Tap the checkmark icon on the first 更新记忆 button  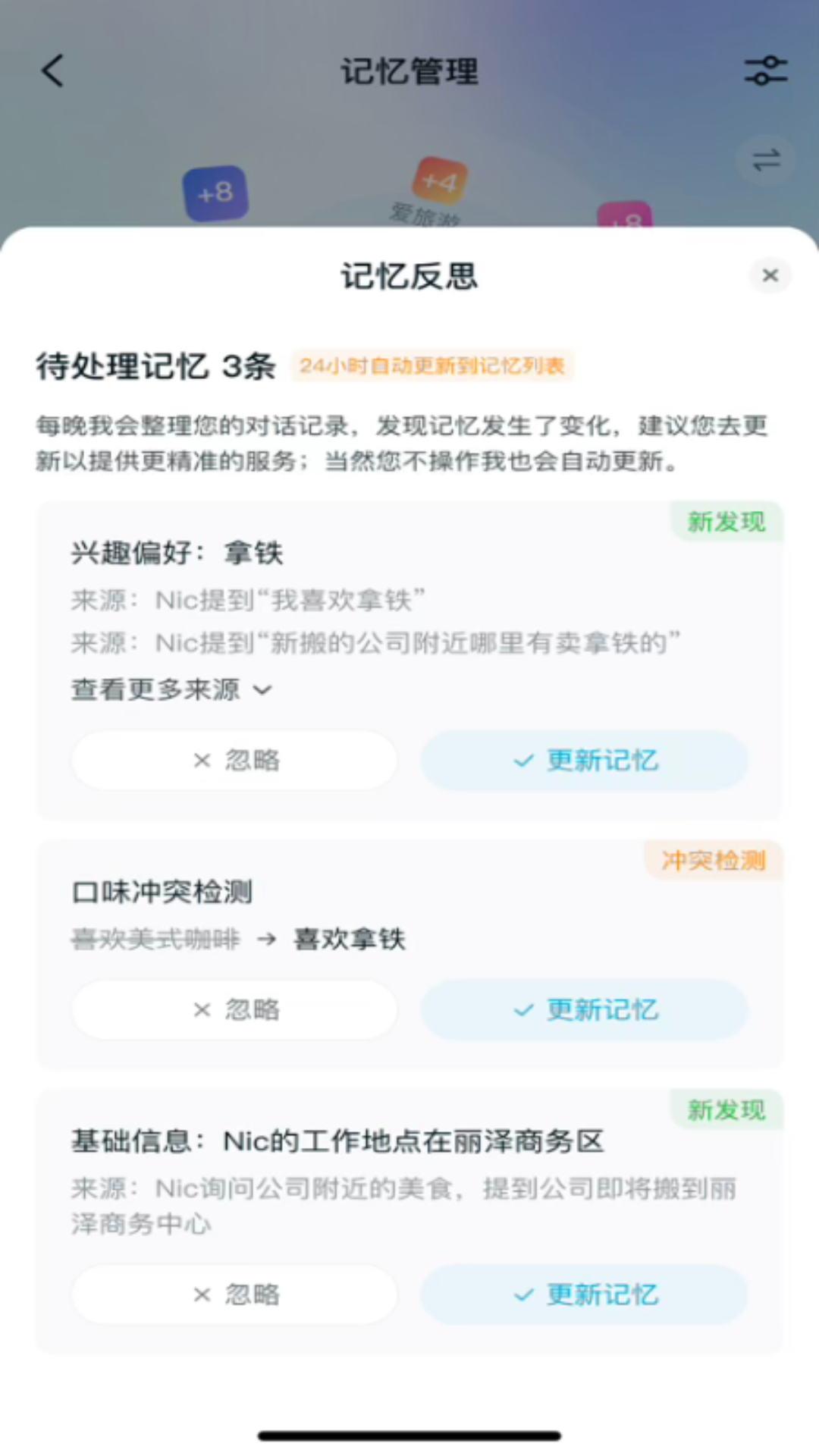pos(522,760)
